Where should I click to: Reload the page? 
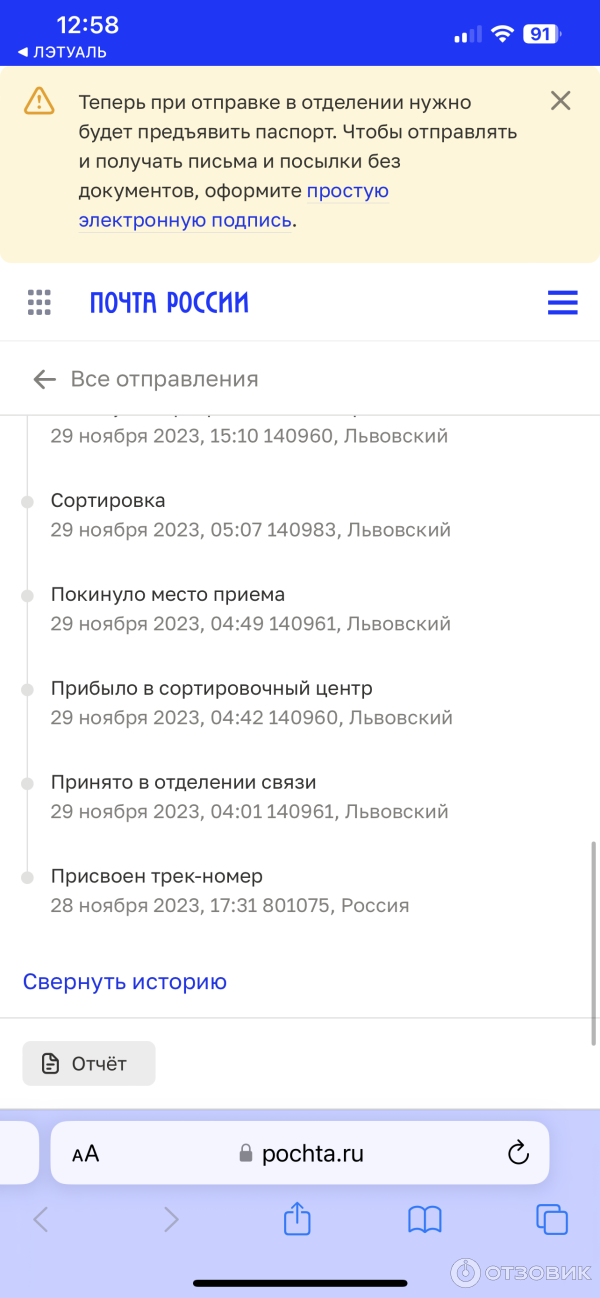point(518,1154)
